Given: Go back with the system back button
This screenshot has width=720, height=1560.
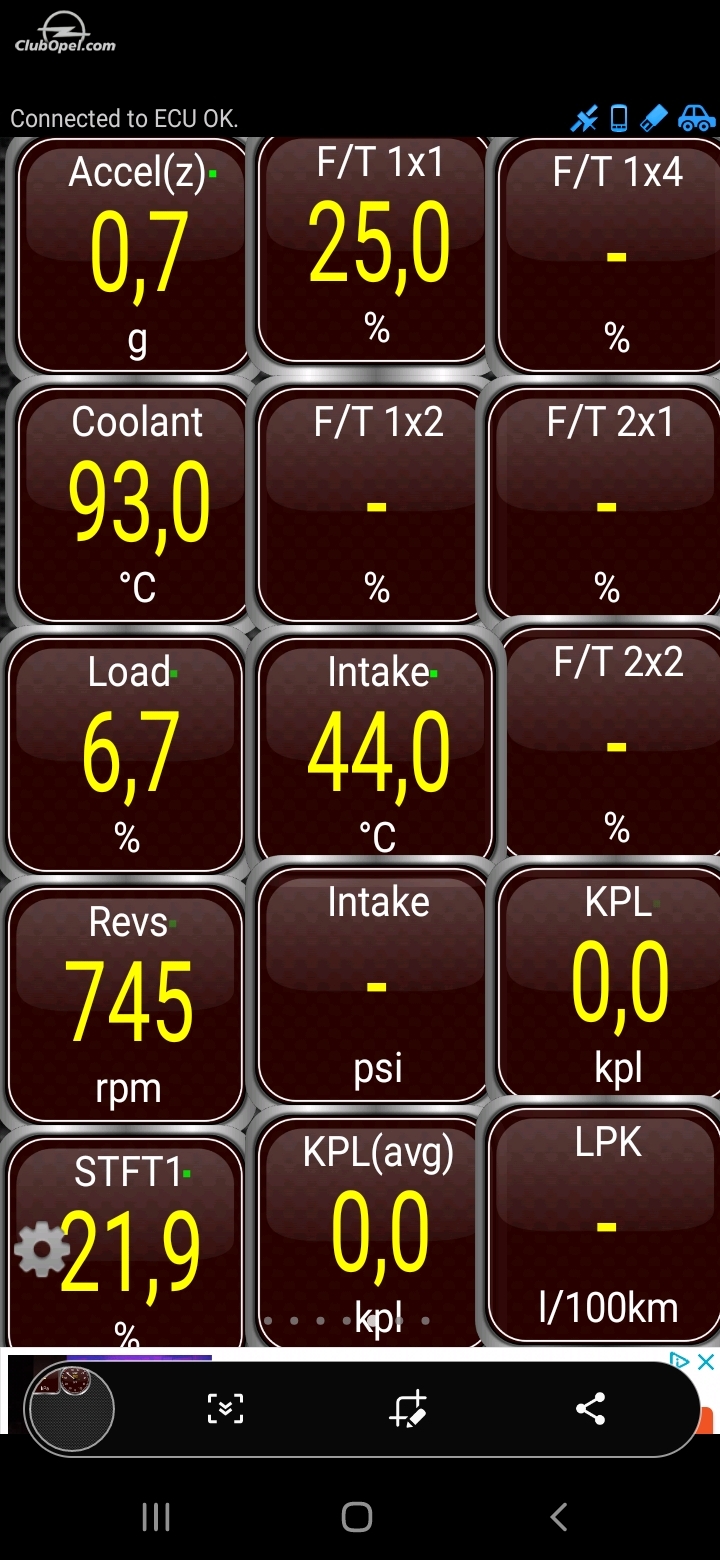Looking at the screenshot, I should (559, 1516).
